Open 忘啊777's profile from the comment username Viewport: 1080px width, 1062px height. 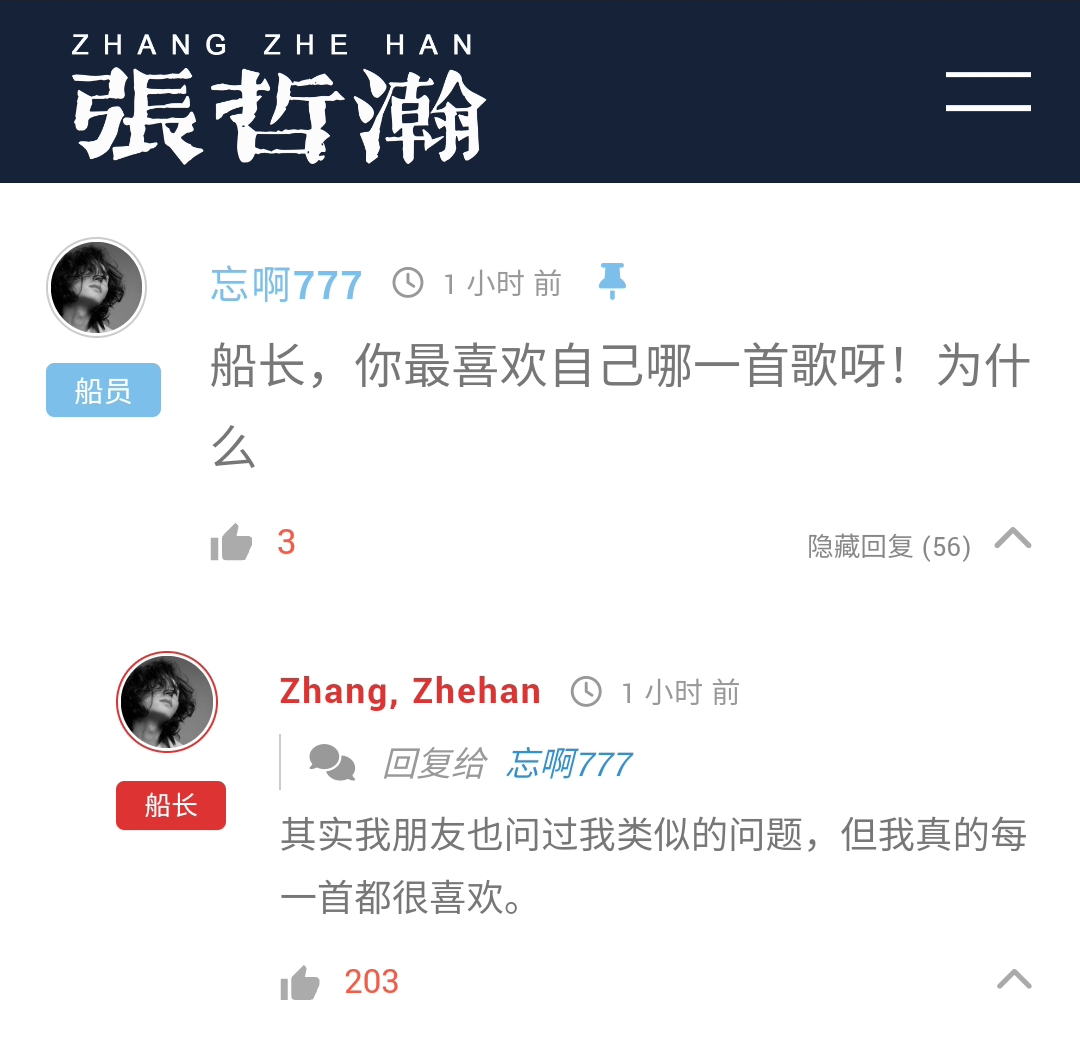[x=287, y=286]
